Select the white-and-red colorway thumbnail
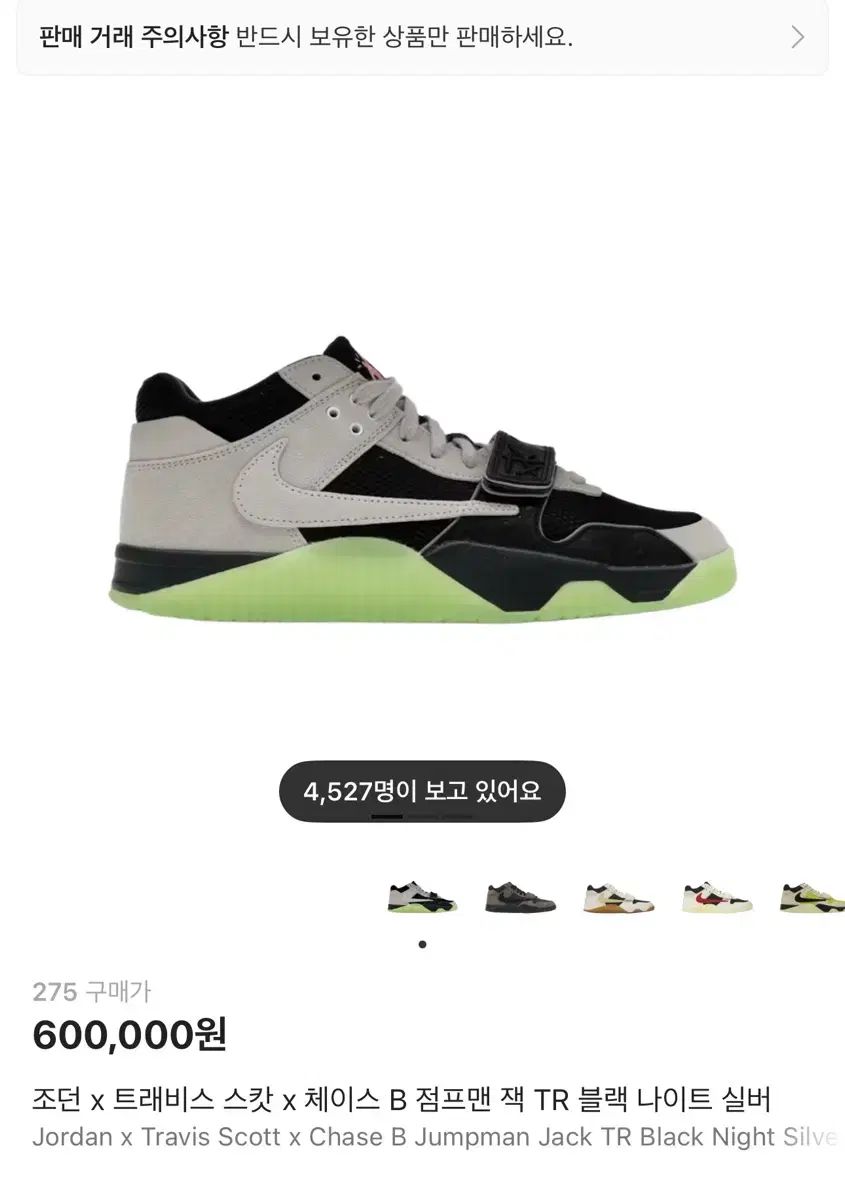The width and height of the screenshot is (845, 1200). (716, 897)
